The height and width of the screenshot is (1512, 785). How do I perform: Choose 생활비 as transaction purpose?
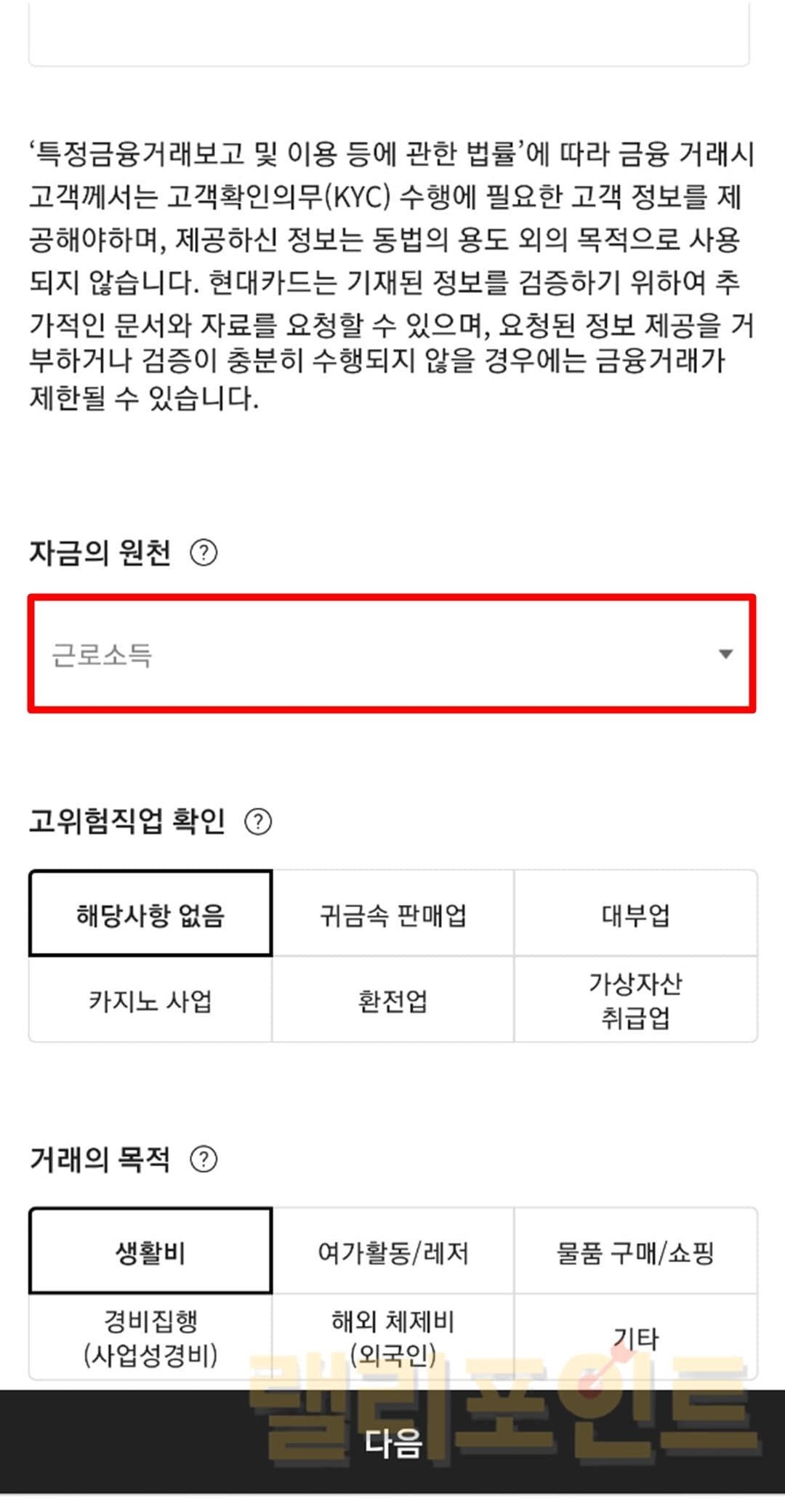click(150, 1252)
